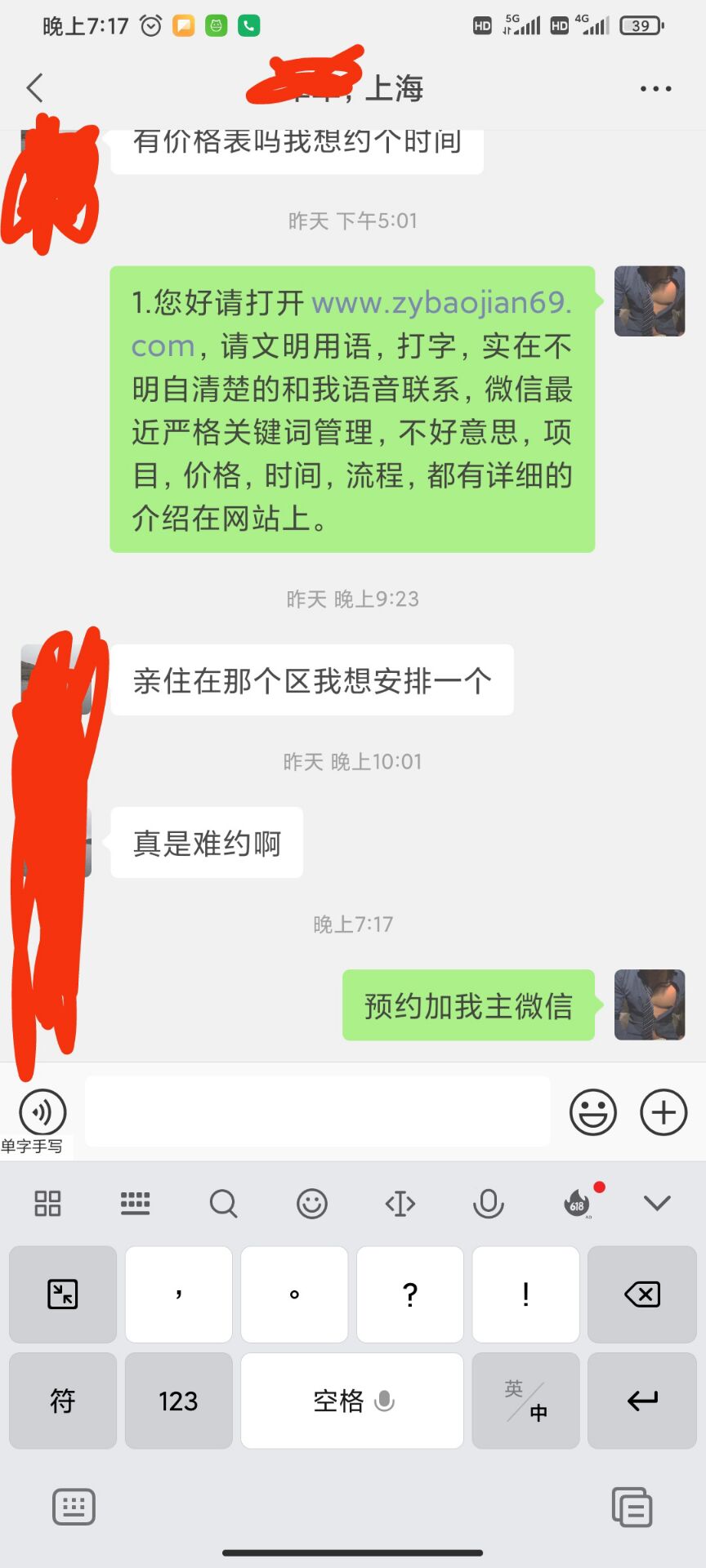Viewport: 706px width, 1568px height.
Task: Toggle English/Chinese input language
Action: 525,1401
